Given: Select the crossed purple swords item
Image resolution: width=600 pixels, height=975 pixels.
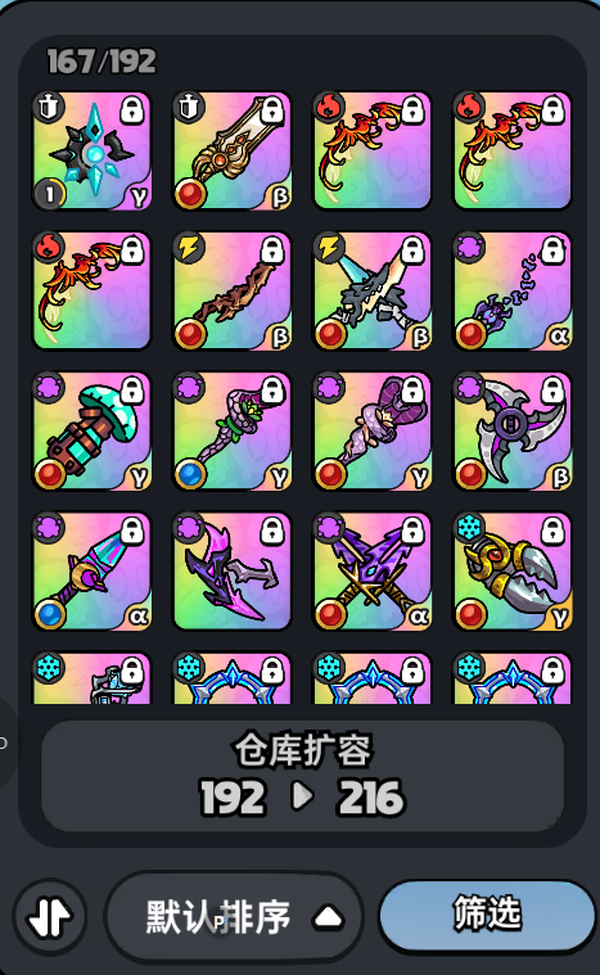Looking at the screenshot, I should click(x=372, y=570).
